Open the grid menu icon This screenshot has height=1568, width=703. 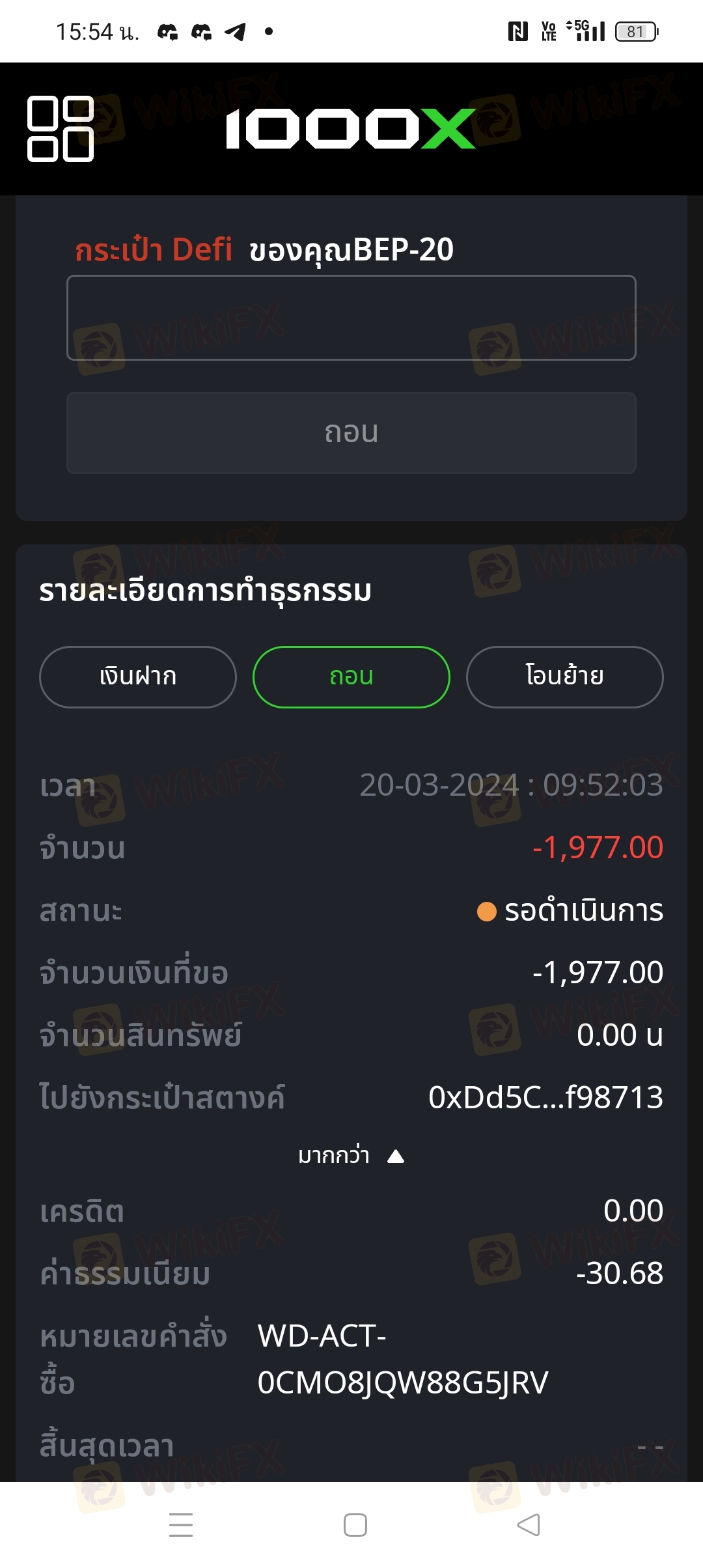(x=61, y=129)
